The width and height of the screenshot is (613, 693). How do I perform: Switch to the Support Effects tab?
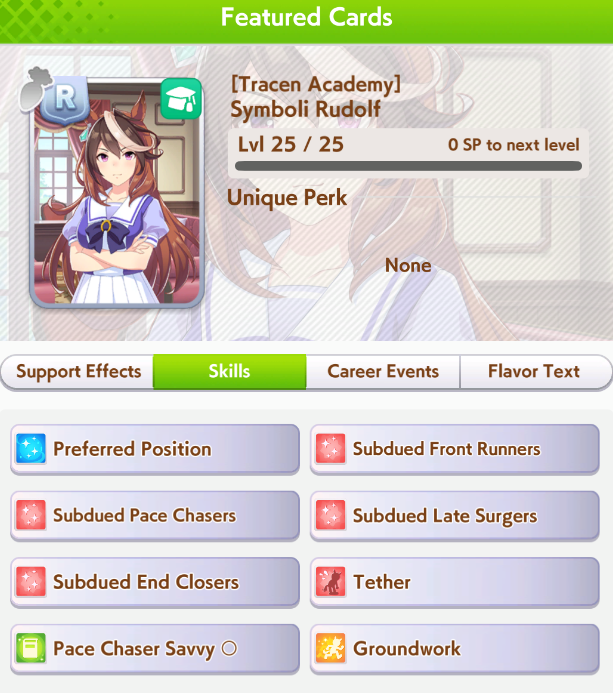[78, 371]
